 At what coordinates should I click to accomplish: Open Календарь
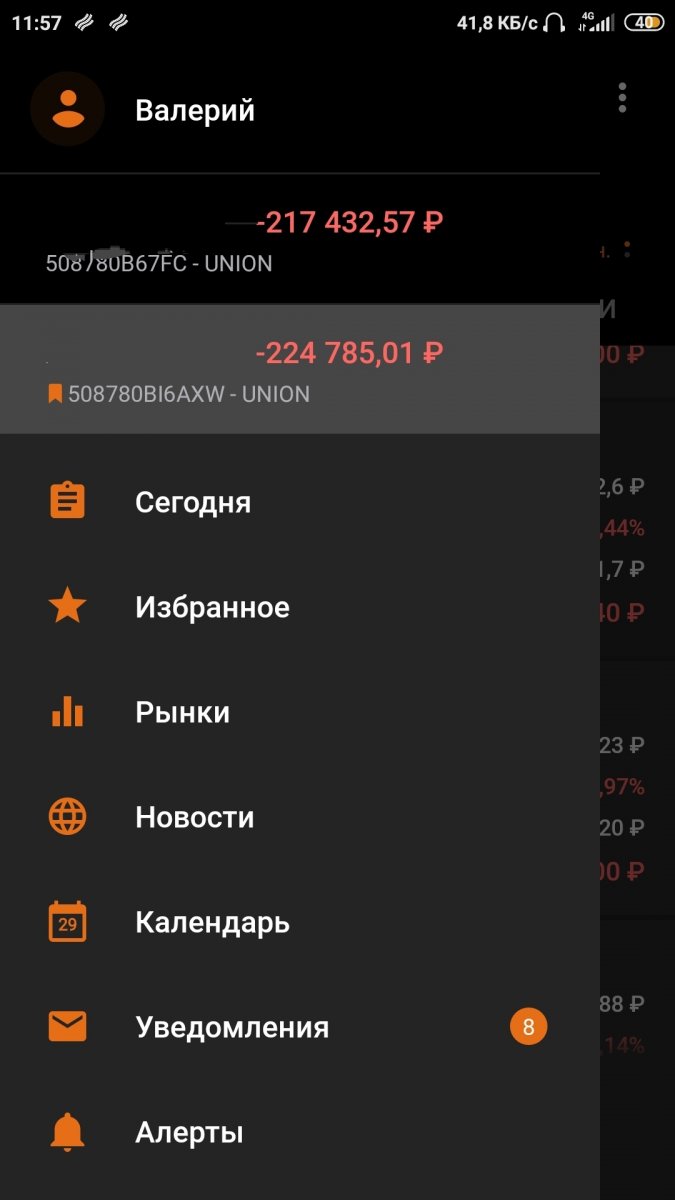point(300,922)
